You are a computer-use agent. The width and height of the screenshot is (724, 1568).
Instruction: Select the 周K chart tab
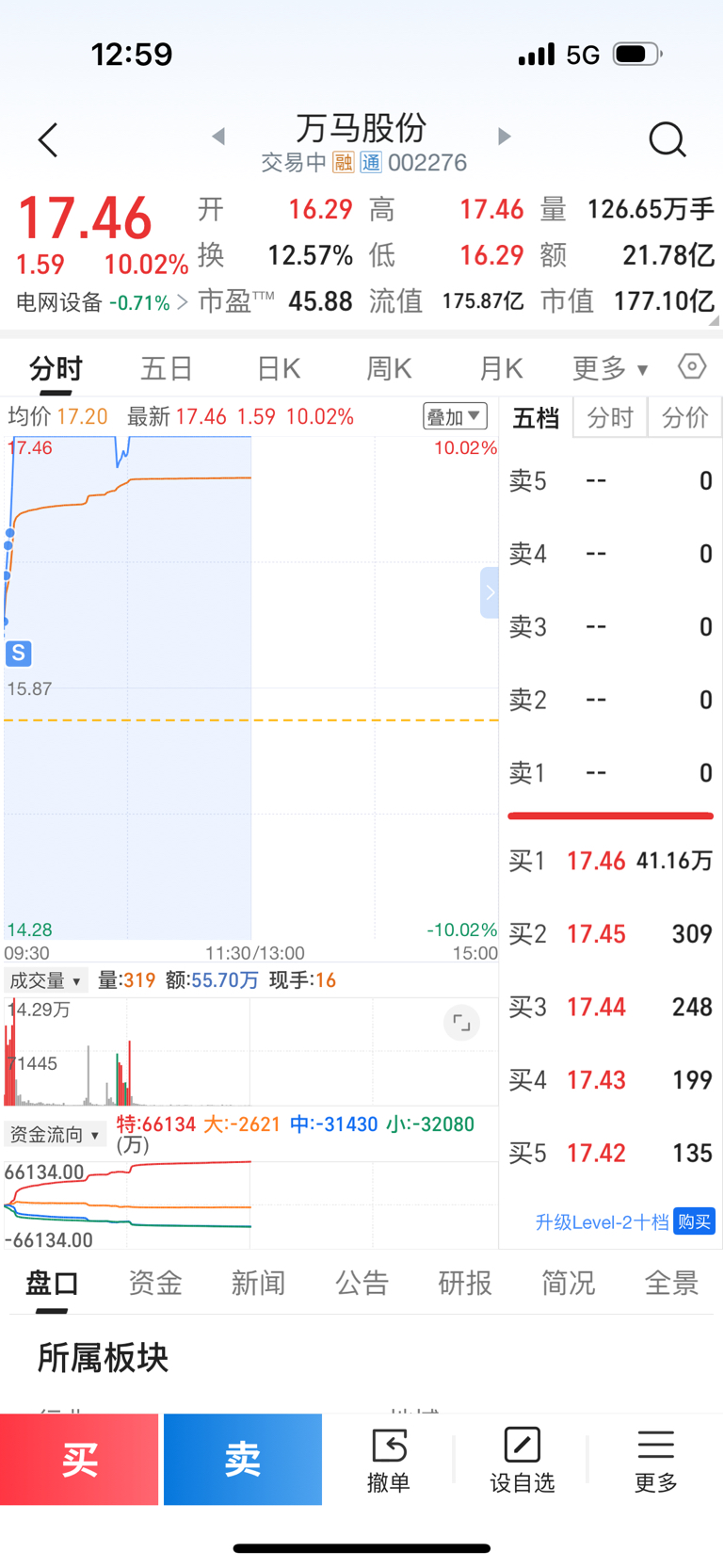389,368
